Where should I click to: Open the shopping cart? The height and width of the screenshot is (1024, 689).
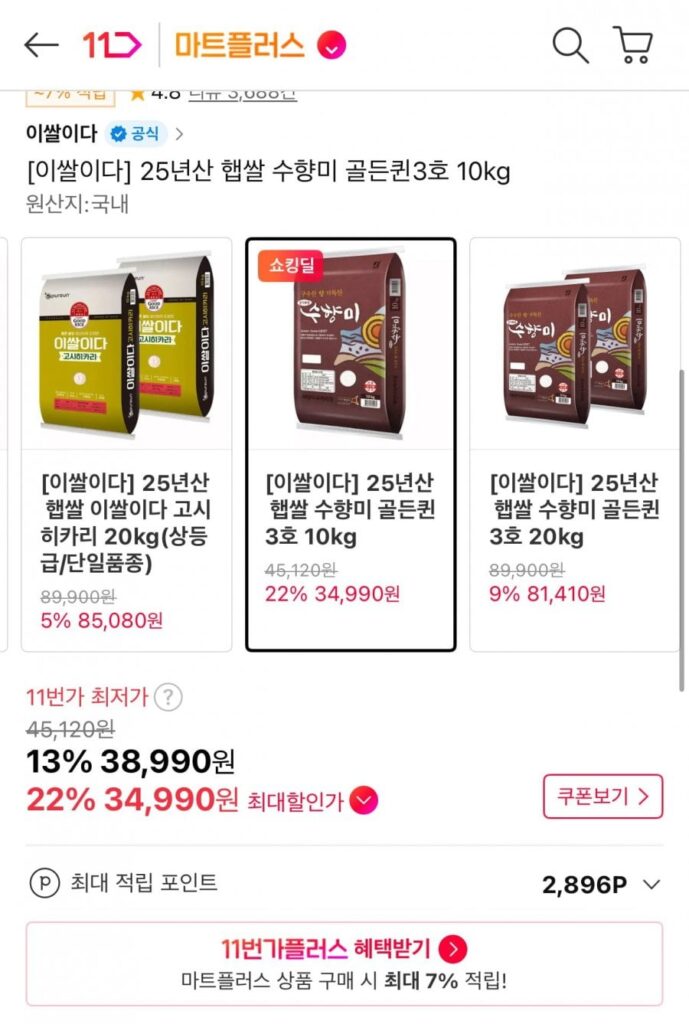[632, 45]
